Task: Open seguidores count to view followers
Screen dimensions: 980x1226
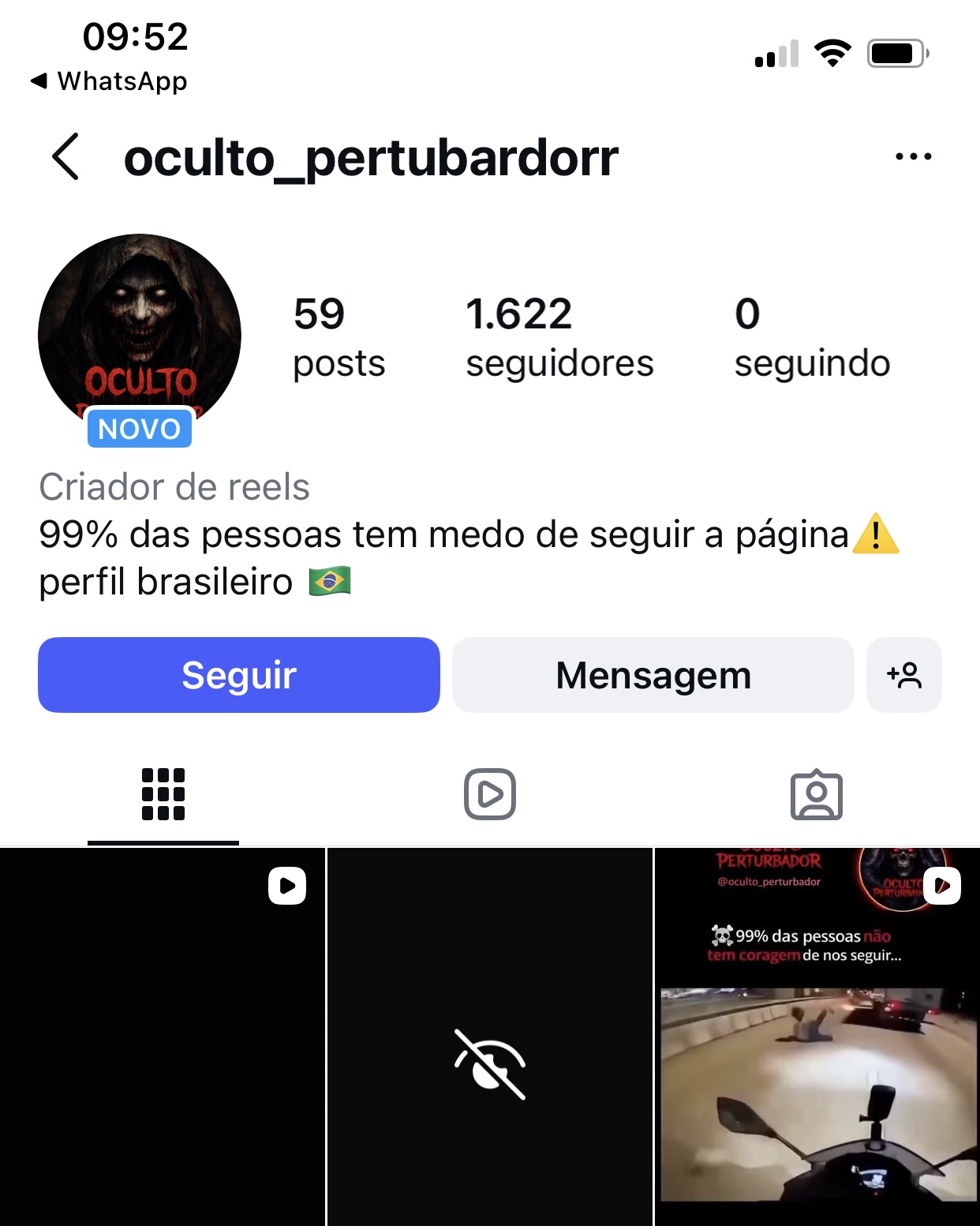Action: (560, 336)
